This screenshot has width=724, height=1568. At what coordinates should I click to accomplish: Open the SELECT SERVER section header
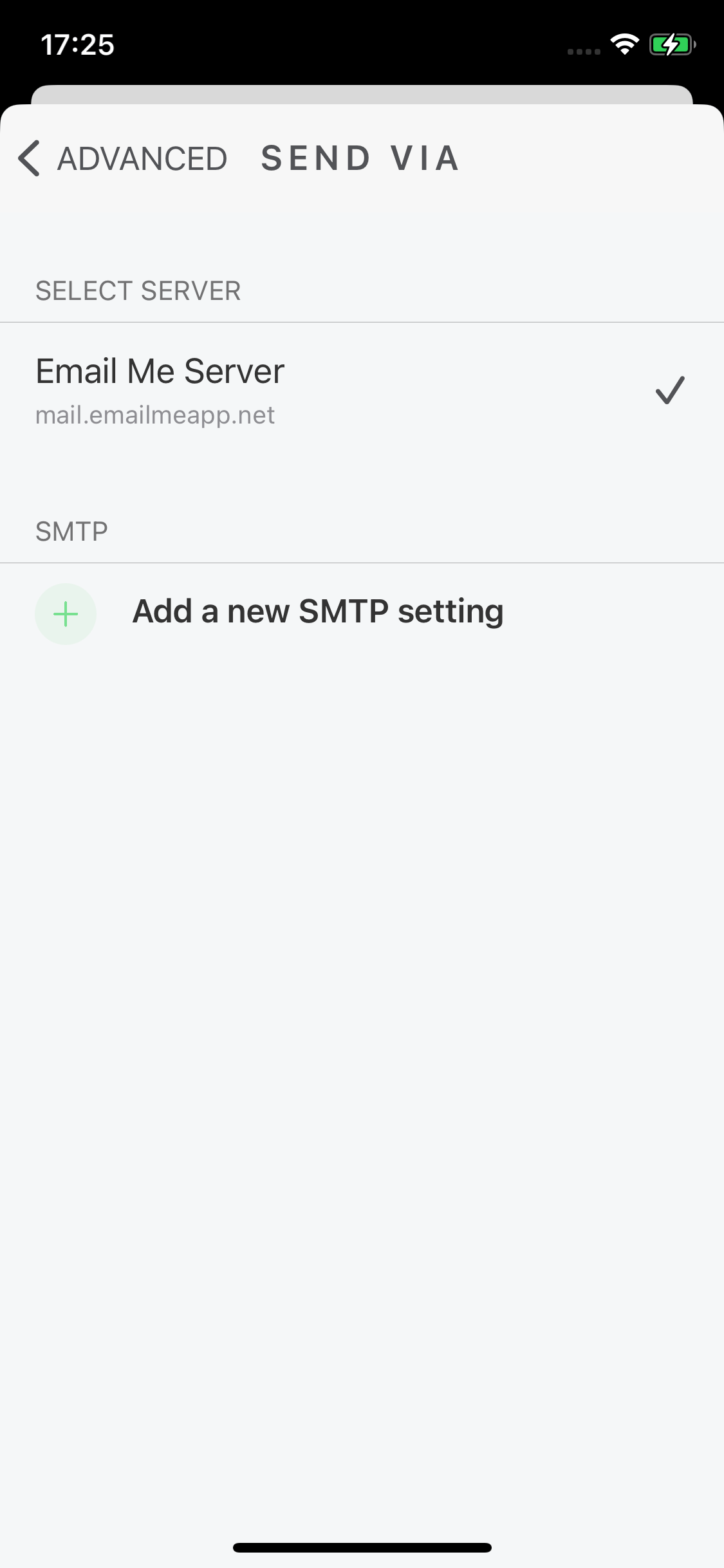coord(138,290)
